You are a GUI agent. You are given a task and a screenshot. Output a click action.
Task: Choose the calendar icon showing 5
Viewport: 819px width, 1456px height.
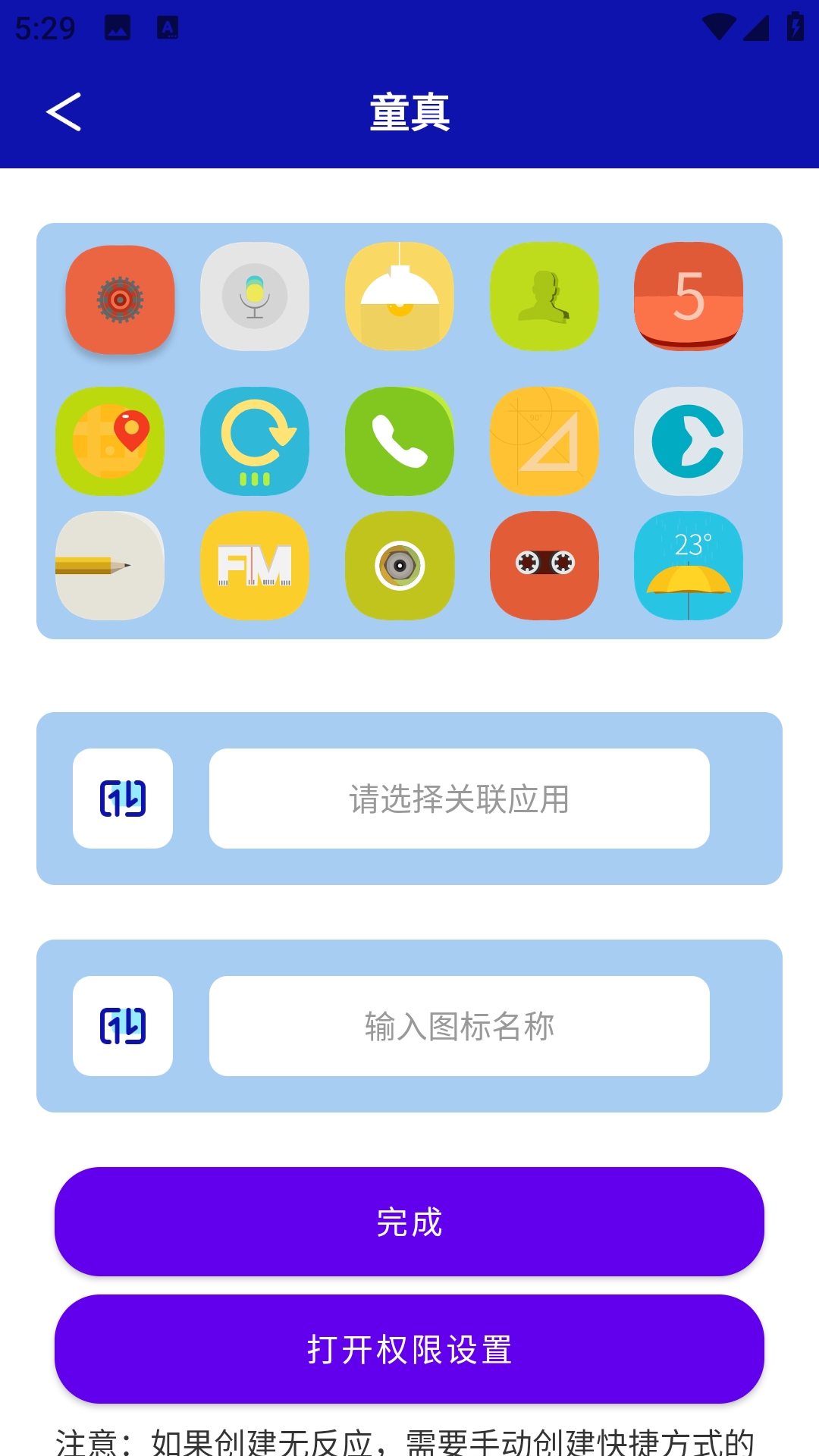(689, 297)
